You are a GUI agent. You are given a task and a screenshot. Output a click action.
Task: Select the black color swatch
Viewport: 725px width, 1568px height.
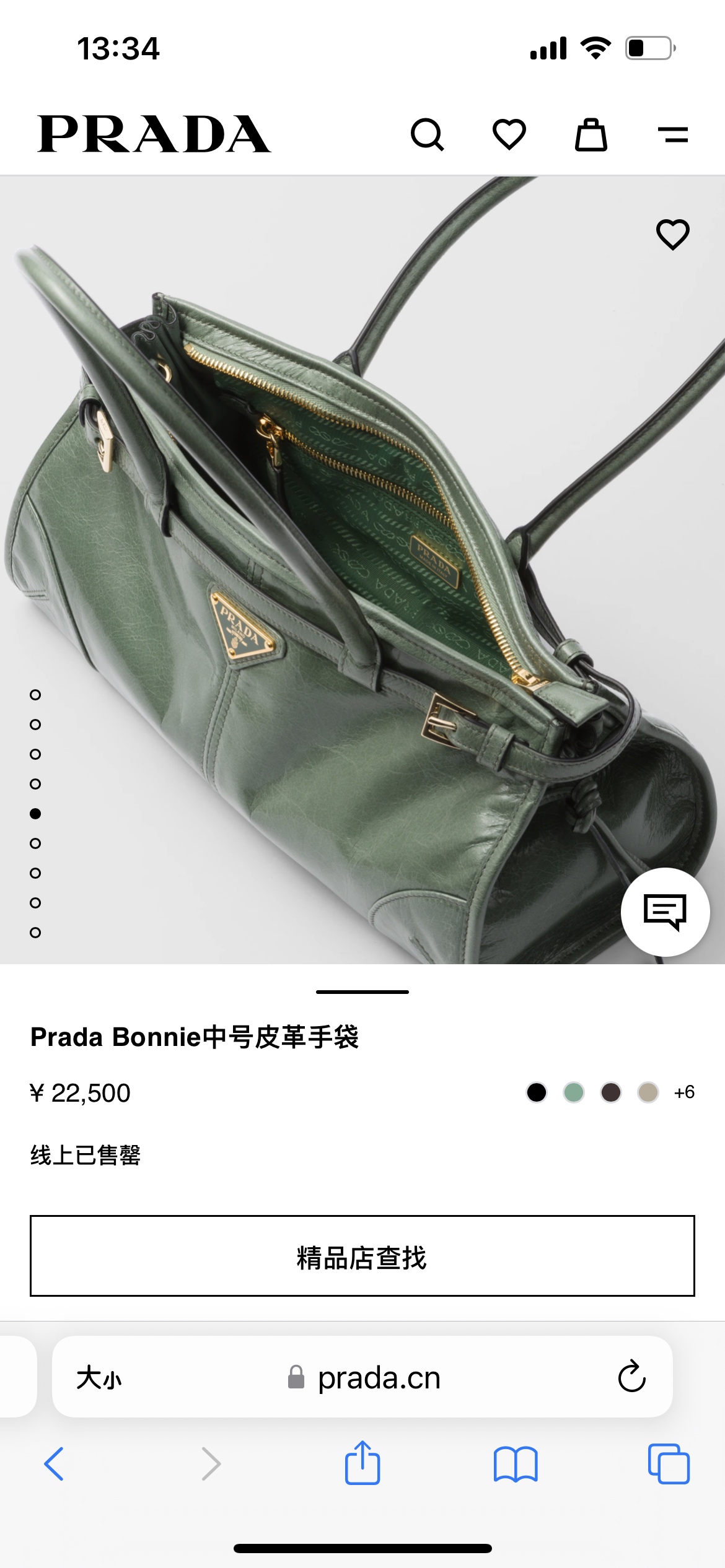point(537,1092)
